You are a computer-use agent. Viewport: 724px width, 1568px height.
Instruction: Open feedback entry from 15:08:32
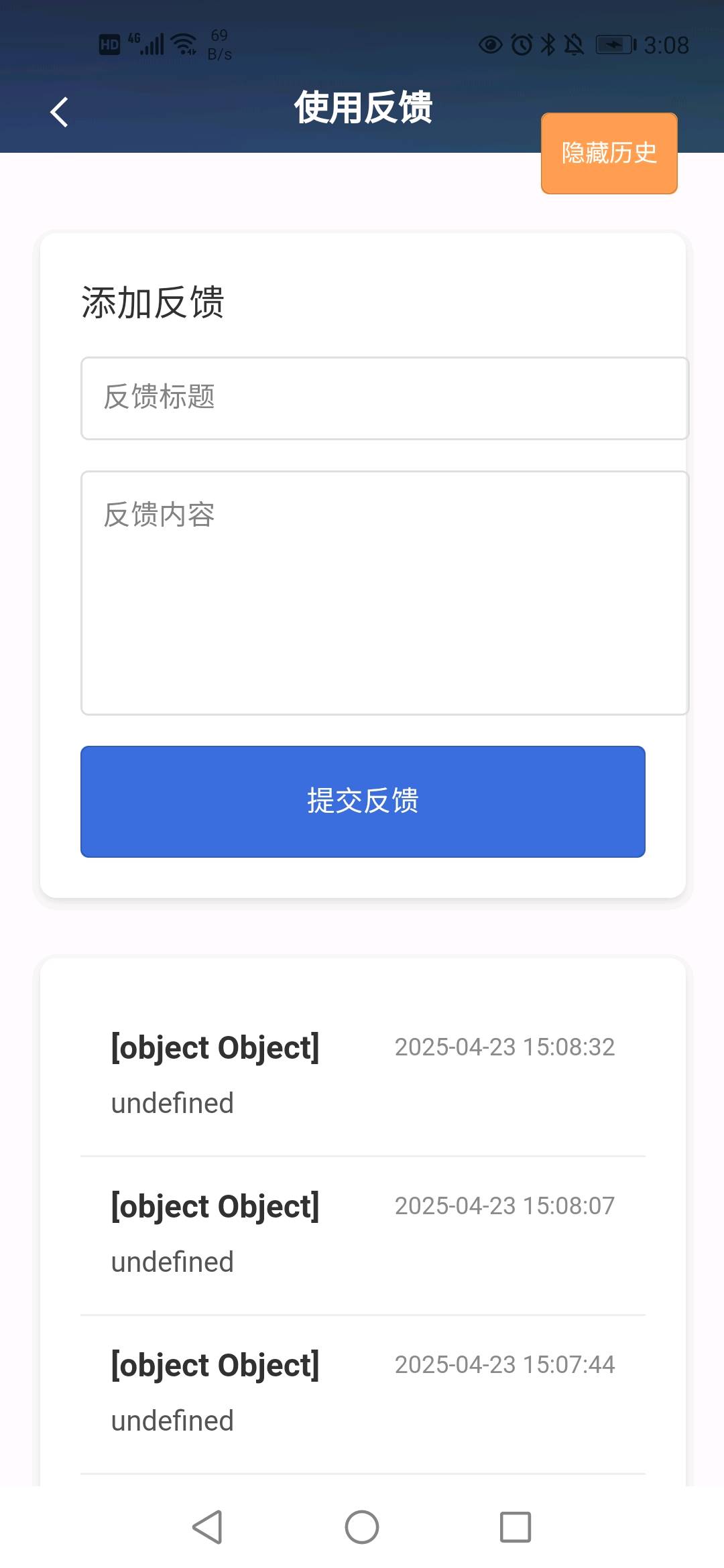pyautogui.click(x=362, y=1075)
